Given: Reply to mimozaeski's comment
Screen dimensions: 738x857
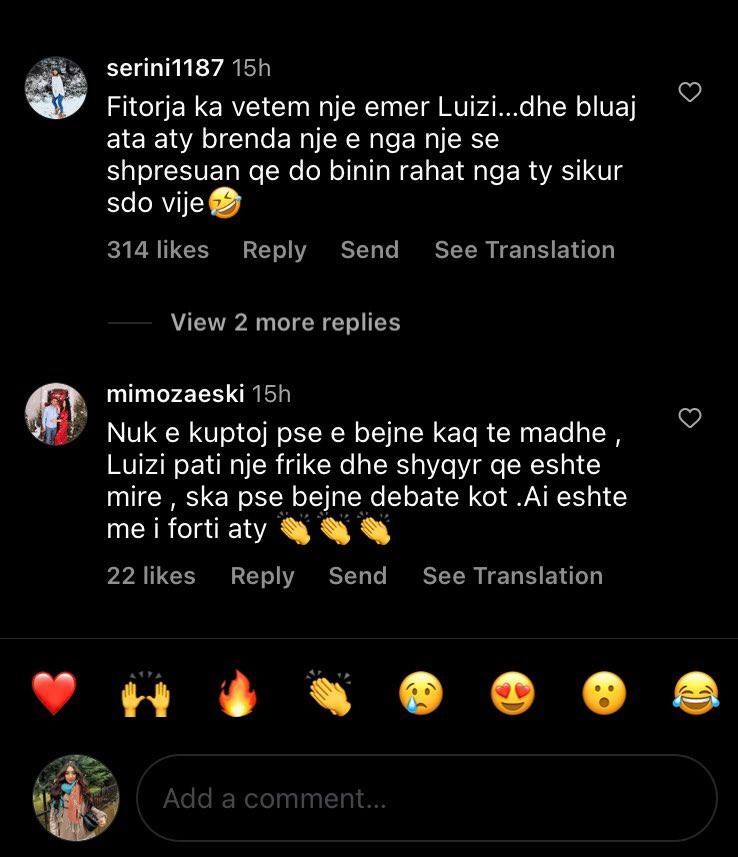Looking at the screenshot, I should point(262,576).
